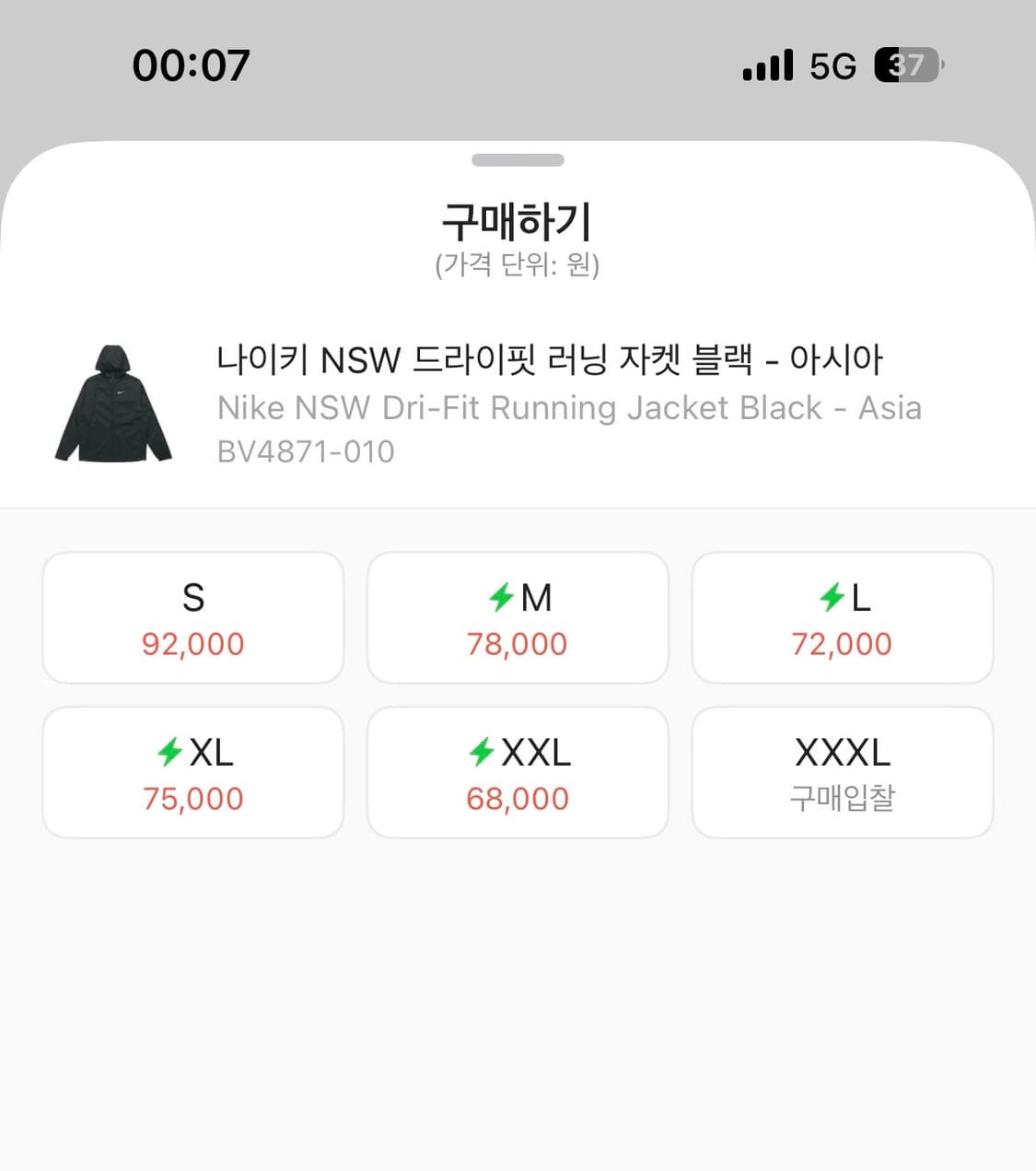1036x1171 pixels.
Task: Select size M priced 78,000
Action: [518, 617]
